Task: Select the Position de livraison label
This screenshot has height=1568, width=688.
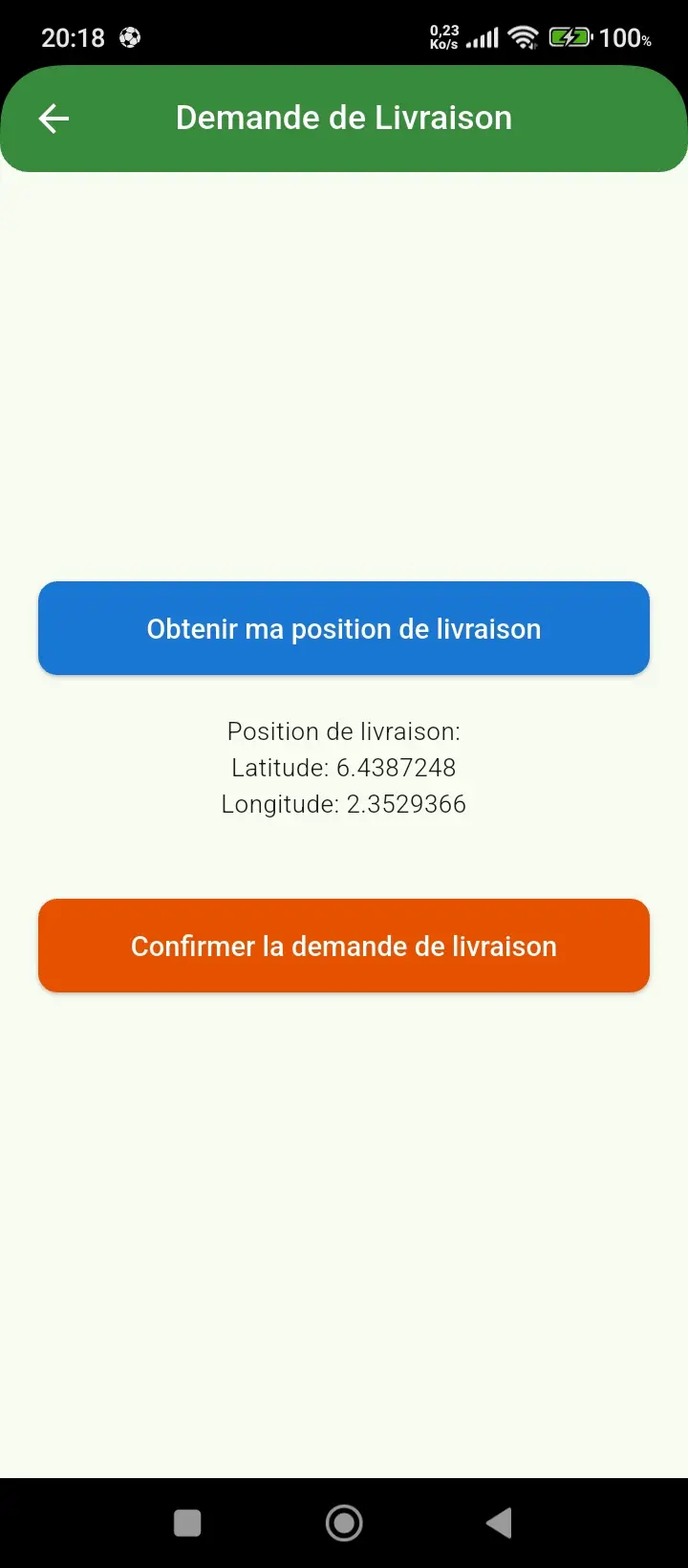Action: click(x=344, y=730)
